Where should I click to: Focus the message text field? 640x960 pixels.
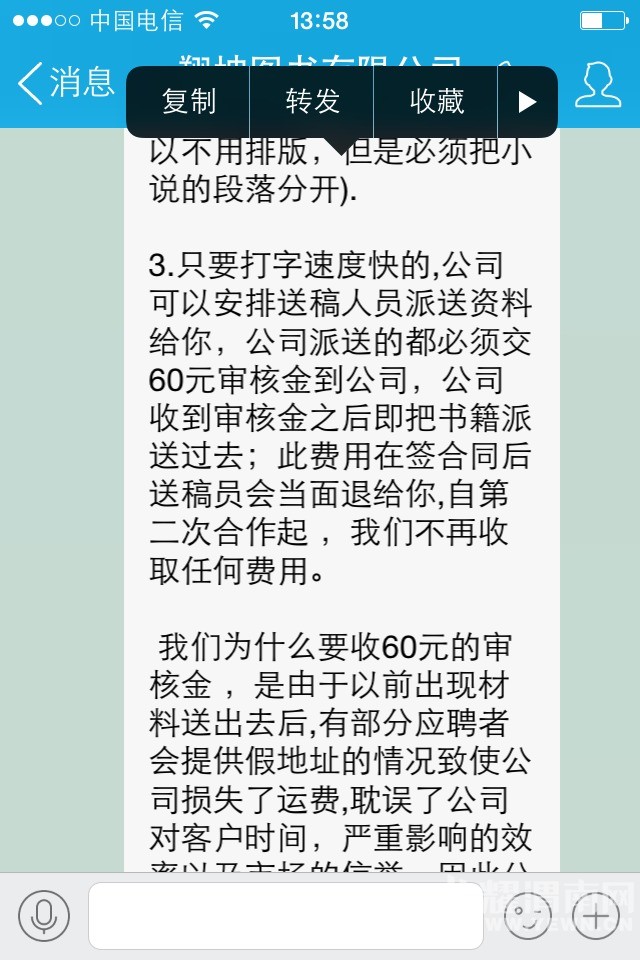click(285, 916)
